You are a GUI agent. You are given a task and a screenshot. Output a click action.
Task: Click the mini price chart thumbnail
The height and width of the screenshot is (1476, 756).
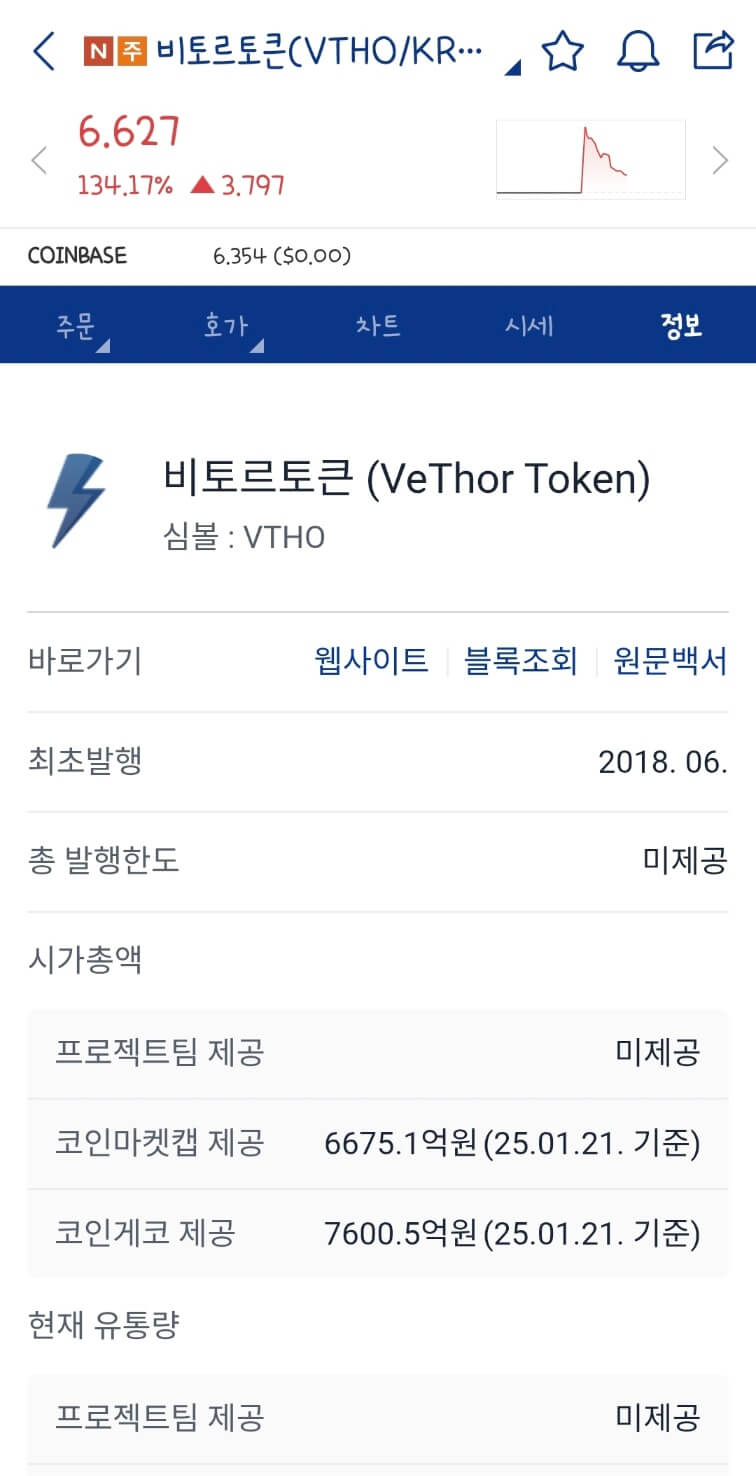[x=590, y=159]
